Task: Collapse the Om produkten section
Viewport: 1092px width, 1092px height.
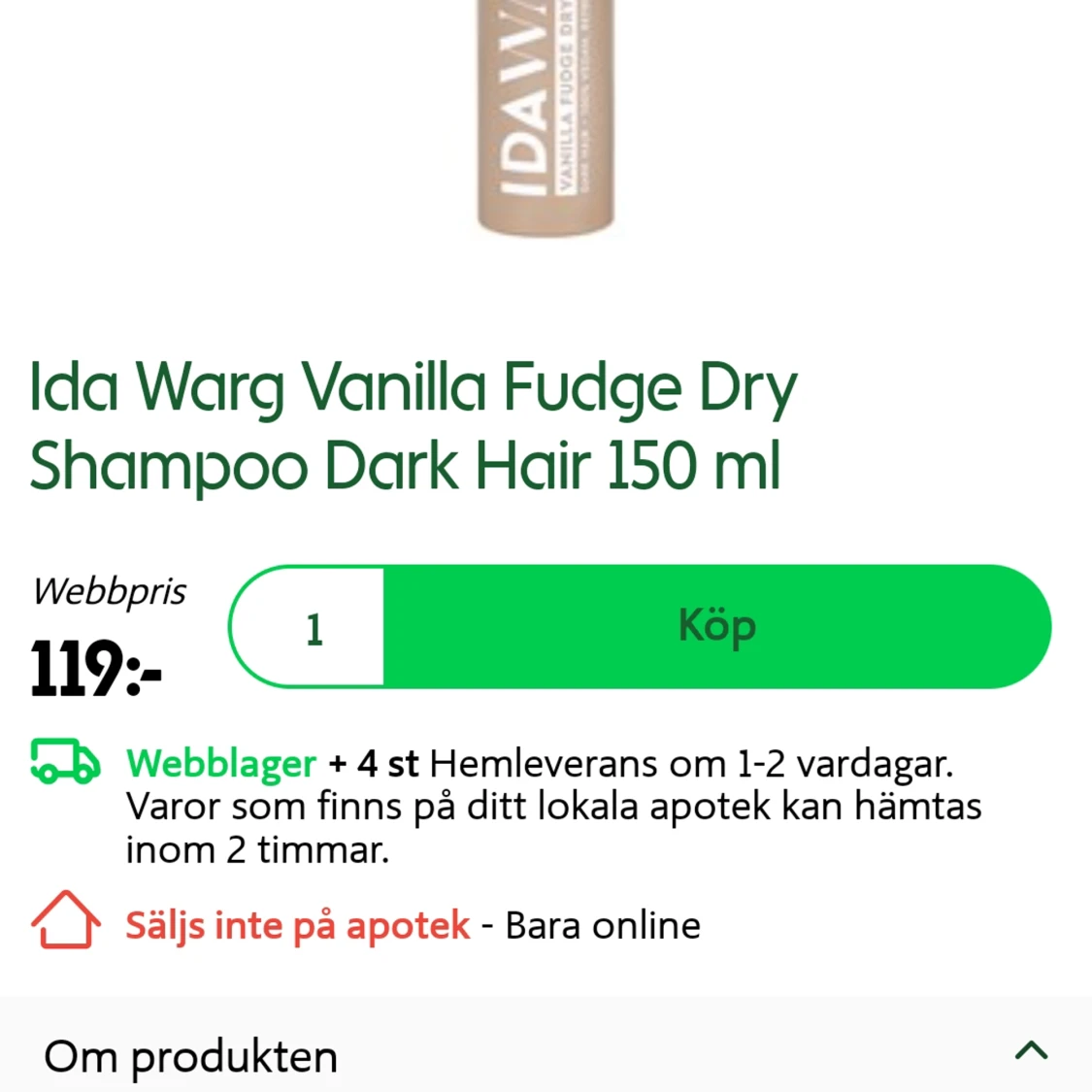Action: click(1031, 1051)
